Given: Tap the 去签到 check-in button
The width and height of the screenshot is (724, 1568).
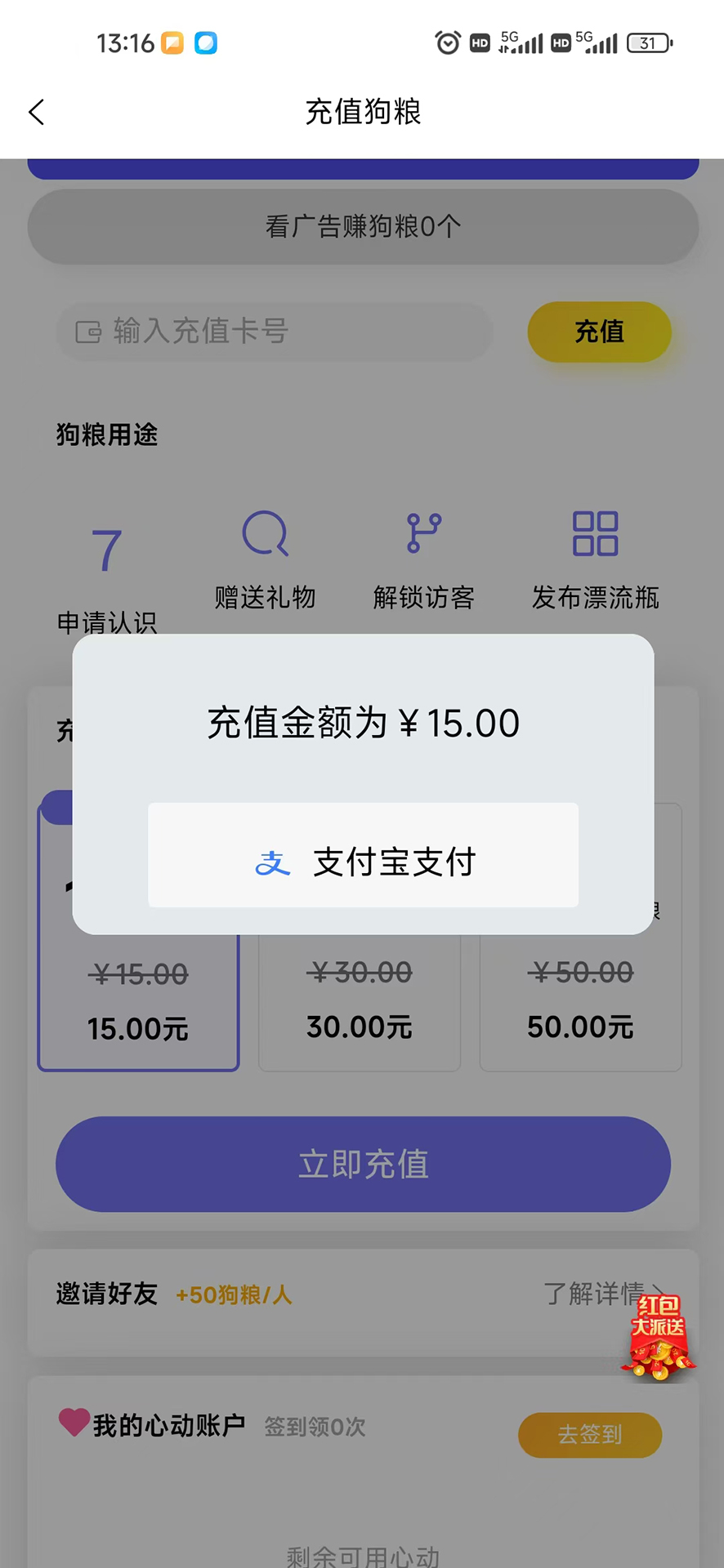Looking at the screenshot, I should (x=589, y=1435).
